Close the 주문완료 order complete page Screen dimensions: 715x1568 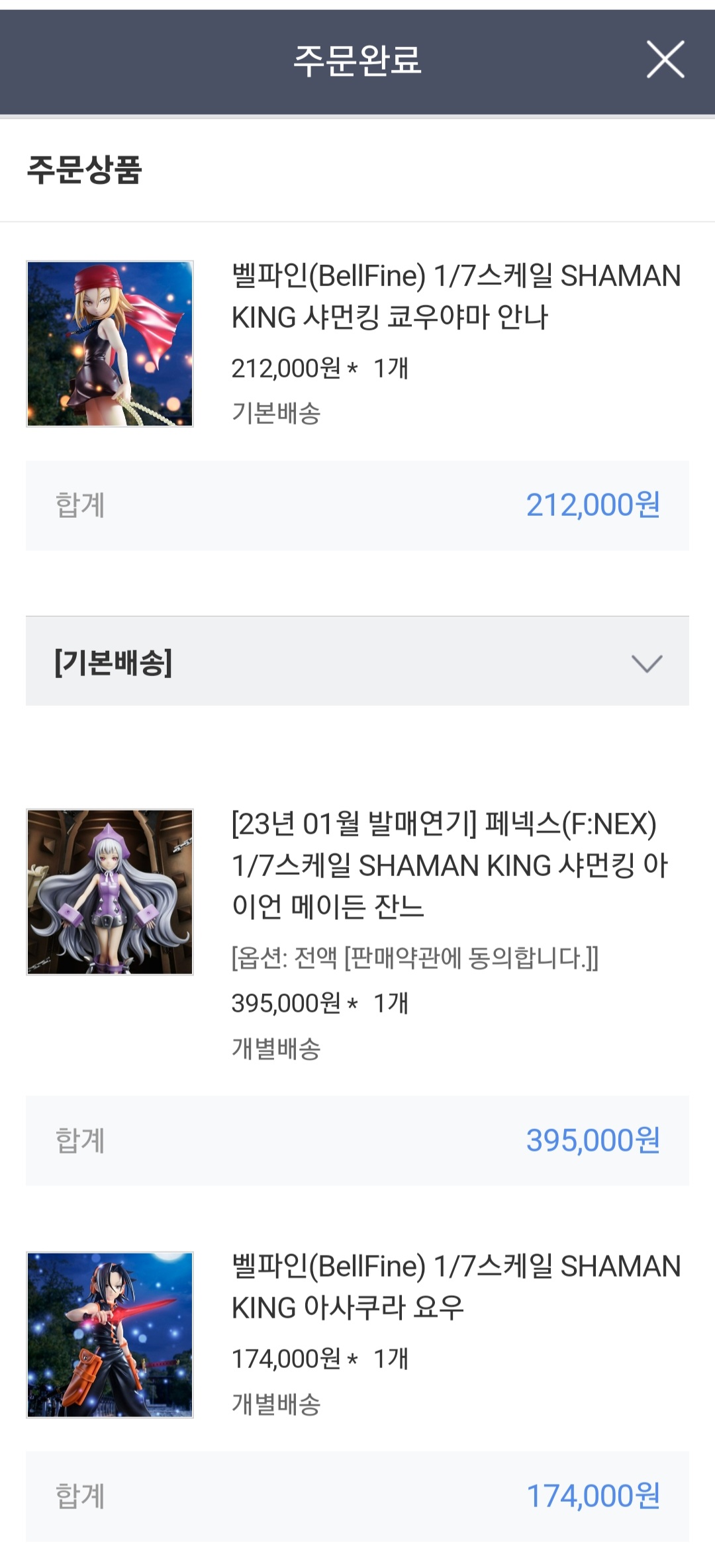pyautogui.click(x=665, y=60)
